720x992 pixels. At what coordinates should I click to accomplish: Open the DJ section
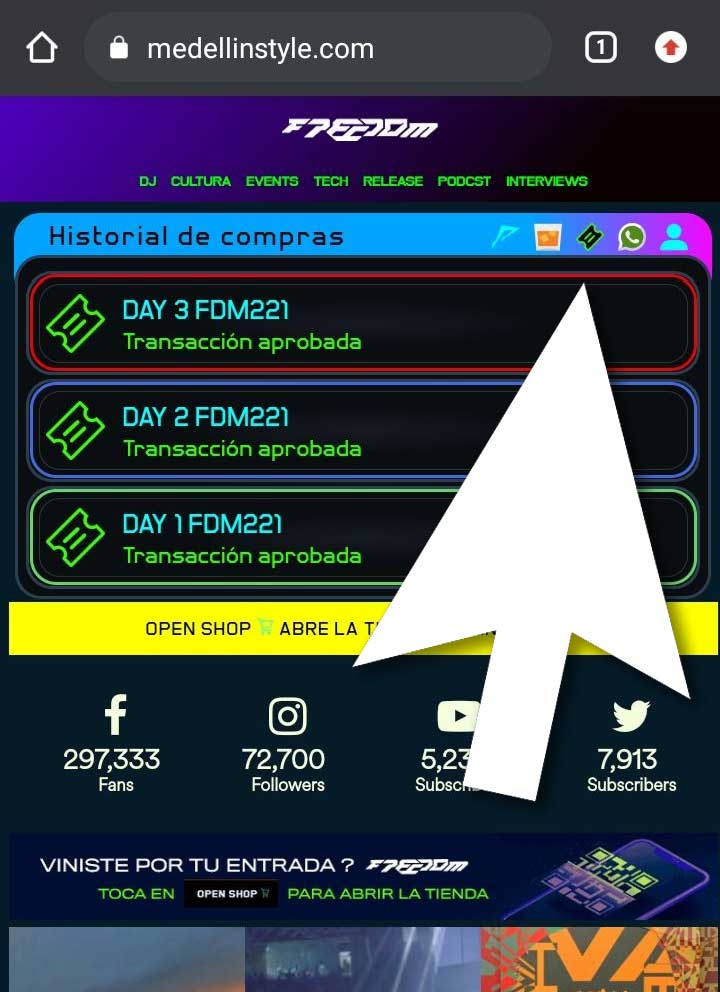click(148, 181)
